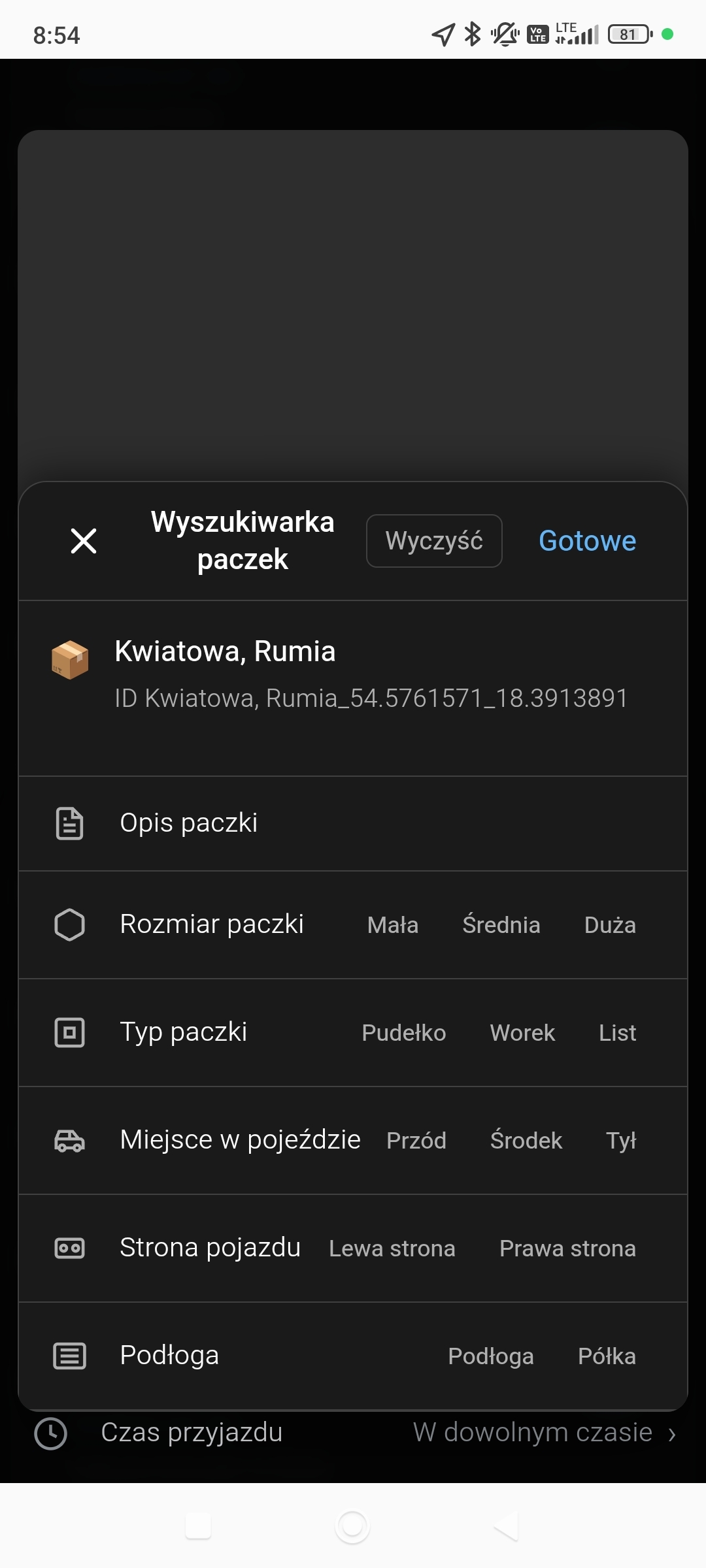Choose Tył vehicle position
The height and width of the screenshot is (1568, 706).
click(x=620, y=1141)
